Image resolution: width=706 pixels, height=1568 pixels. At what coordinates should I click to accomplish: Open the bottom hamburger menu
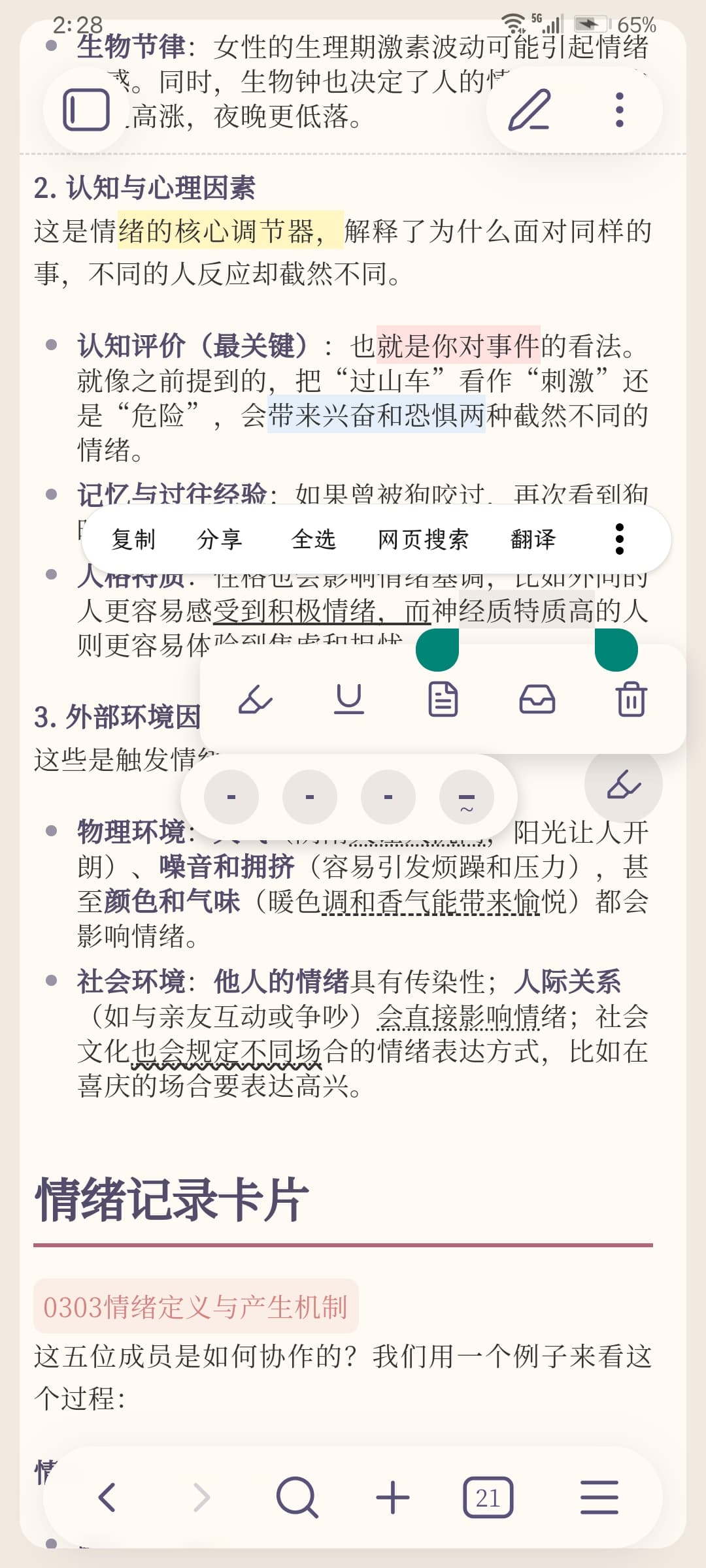pos(599,1497)
